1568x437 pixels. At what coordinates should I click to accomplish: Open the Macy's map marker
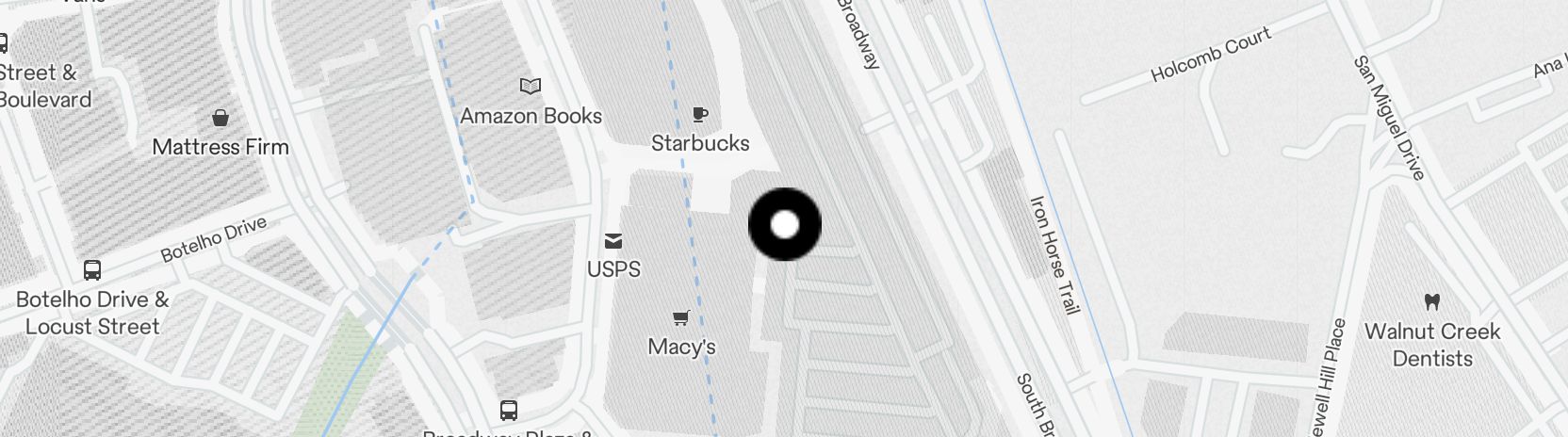[x=680, y=318]
